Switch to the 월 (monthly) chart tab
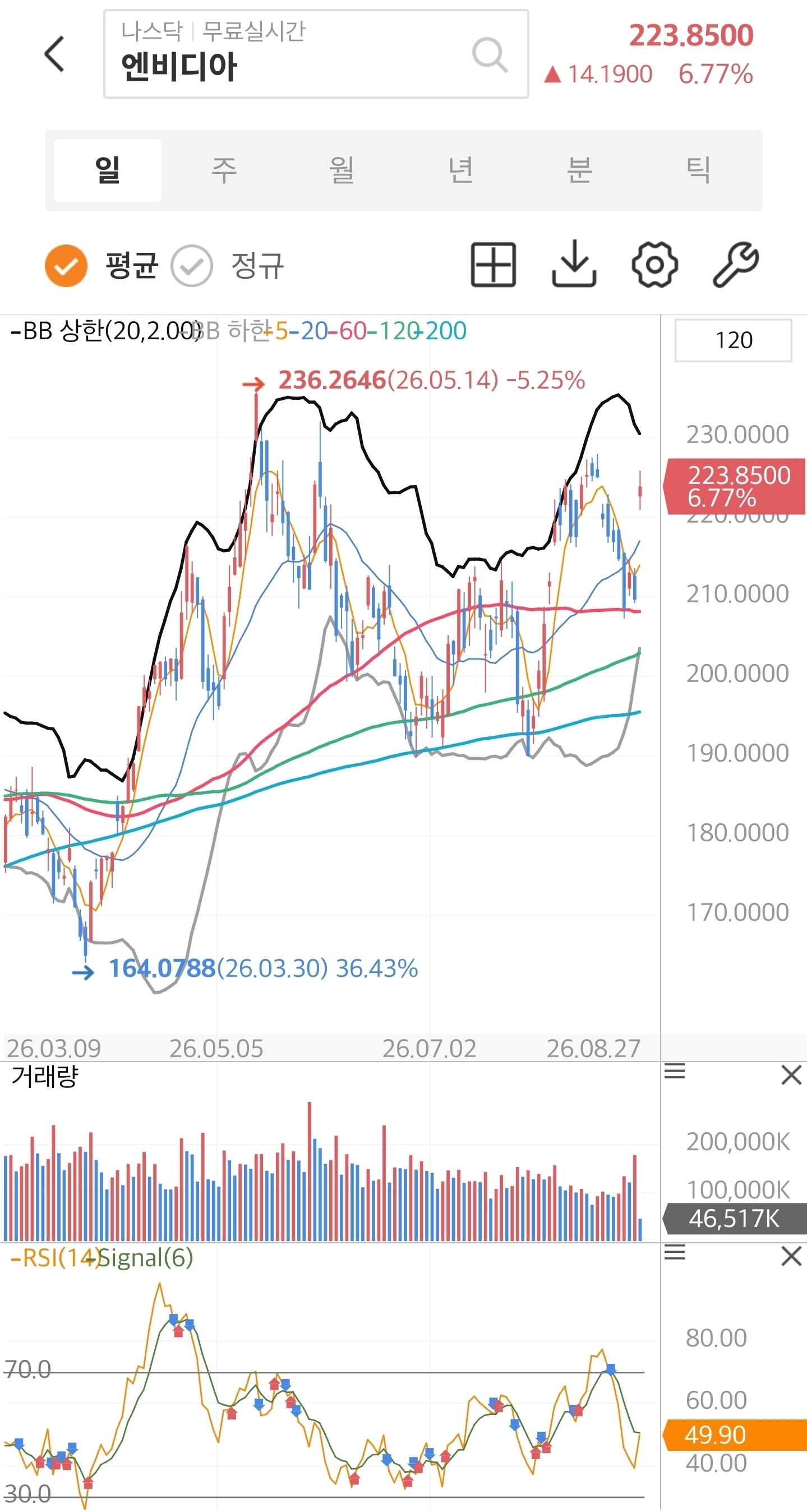This screenshot has height=1512, width=807. click(x=342, y=170)
